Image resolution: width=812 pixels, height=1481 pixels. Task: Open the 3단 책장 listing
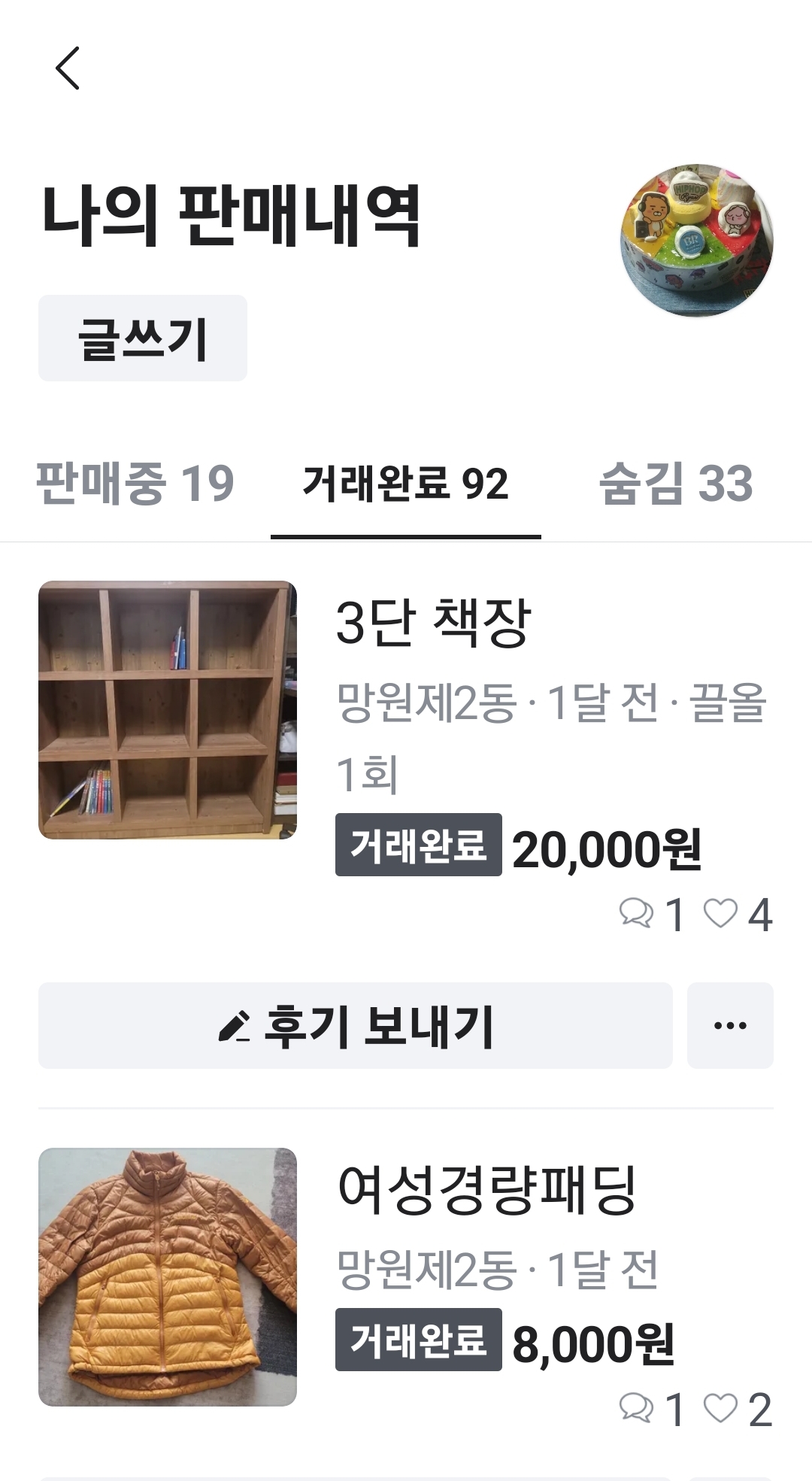[x=433, y=623]
